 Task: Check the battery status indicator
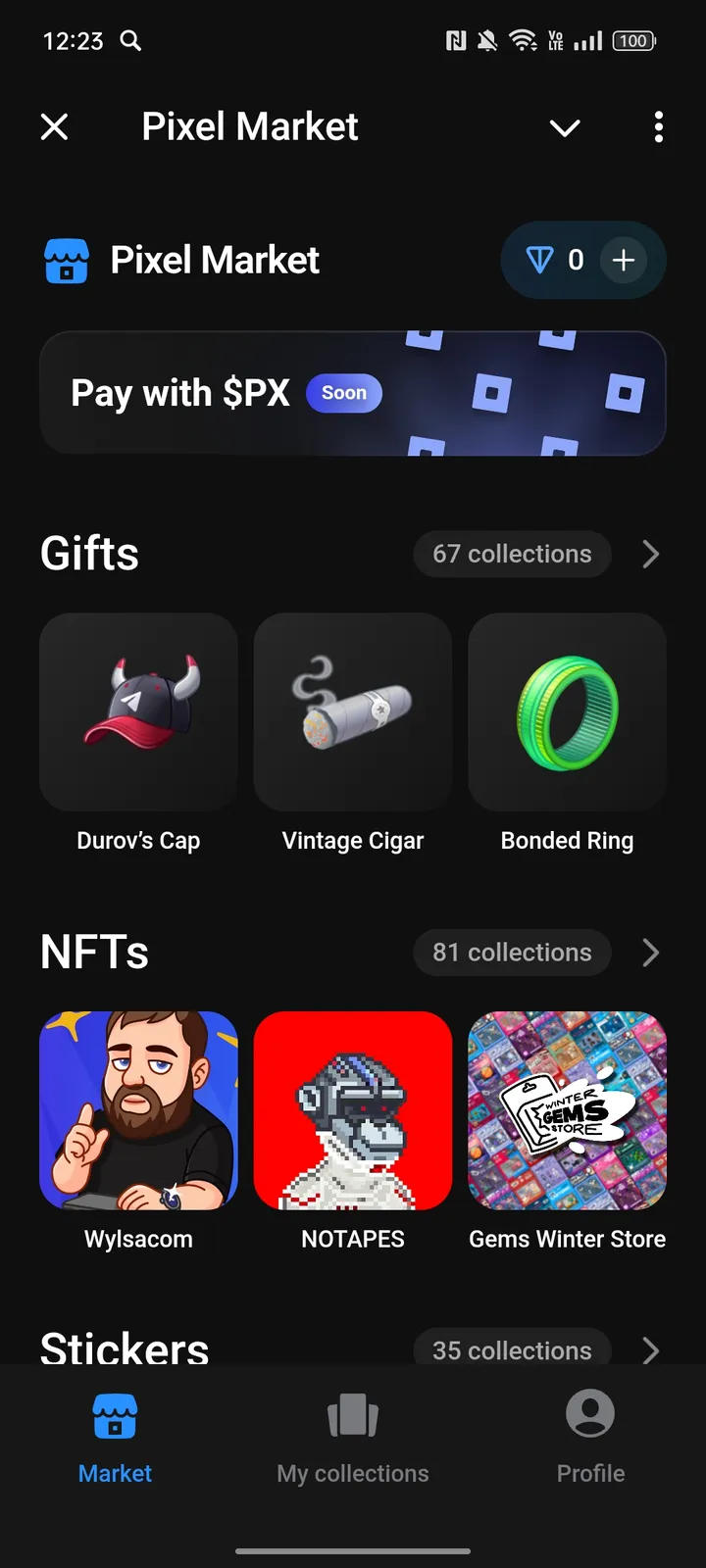[632, 41]
